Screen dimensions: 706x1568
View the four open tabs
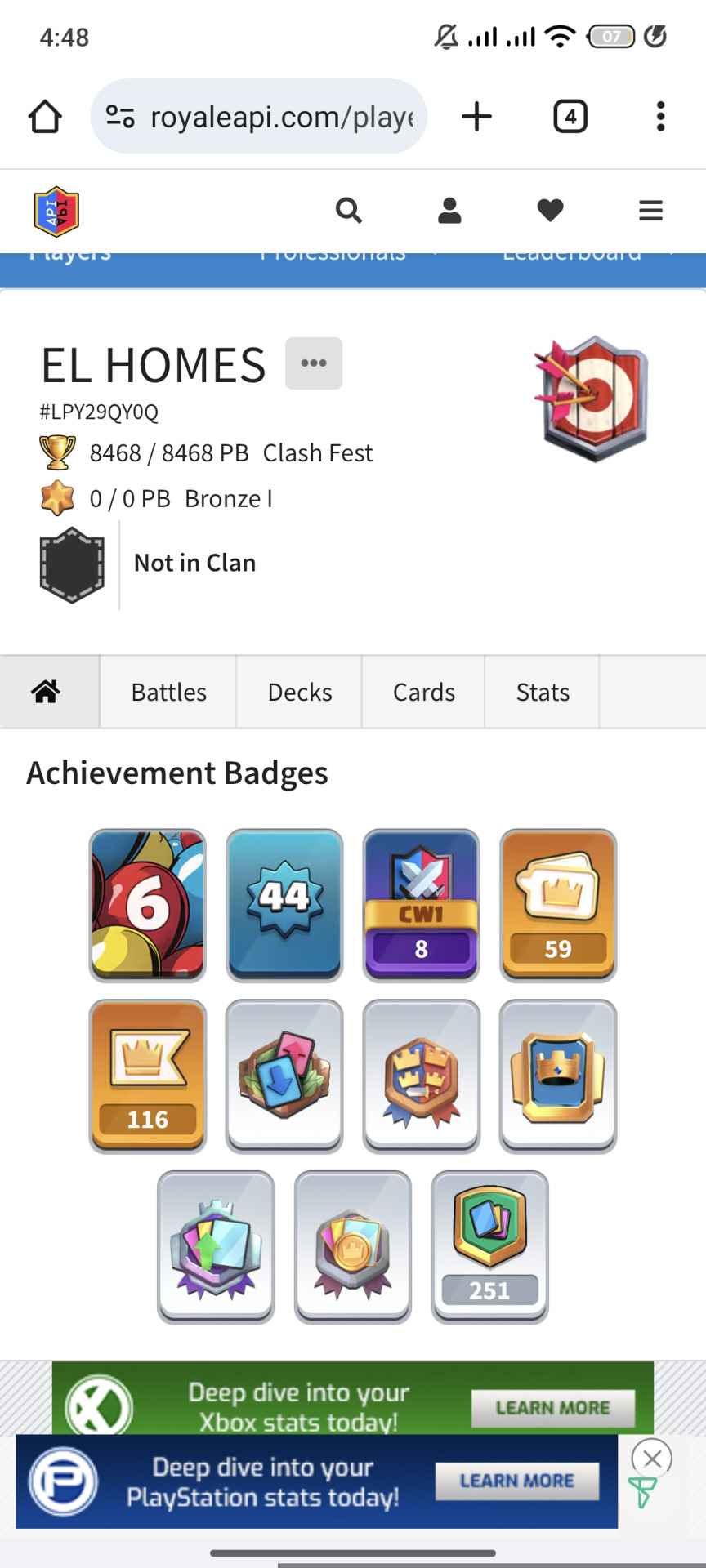(x=570, y=117)
